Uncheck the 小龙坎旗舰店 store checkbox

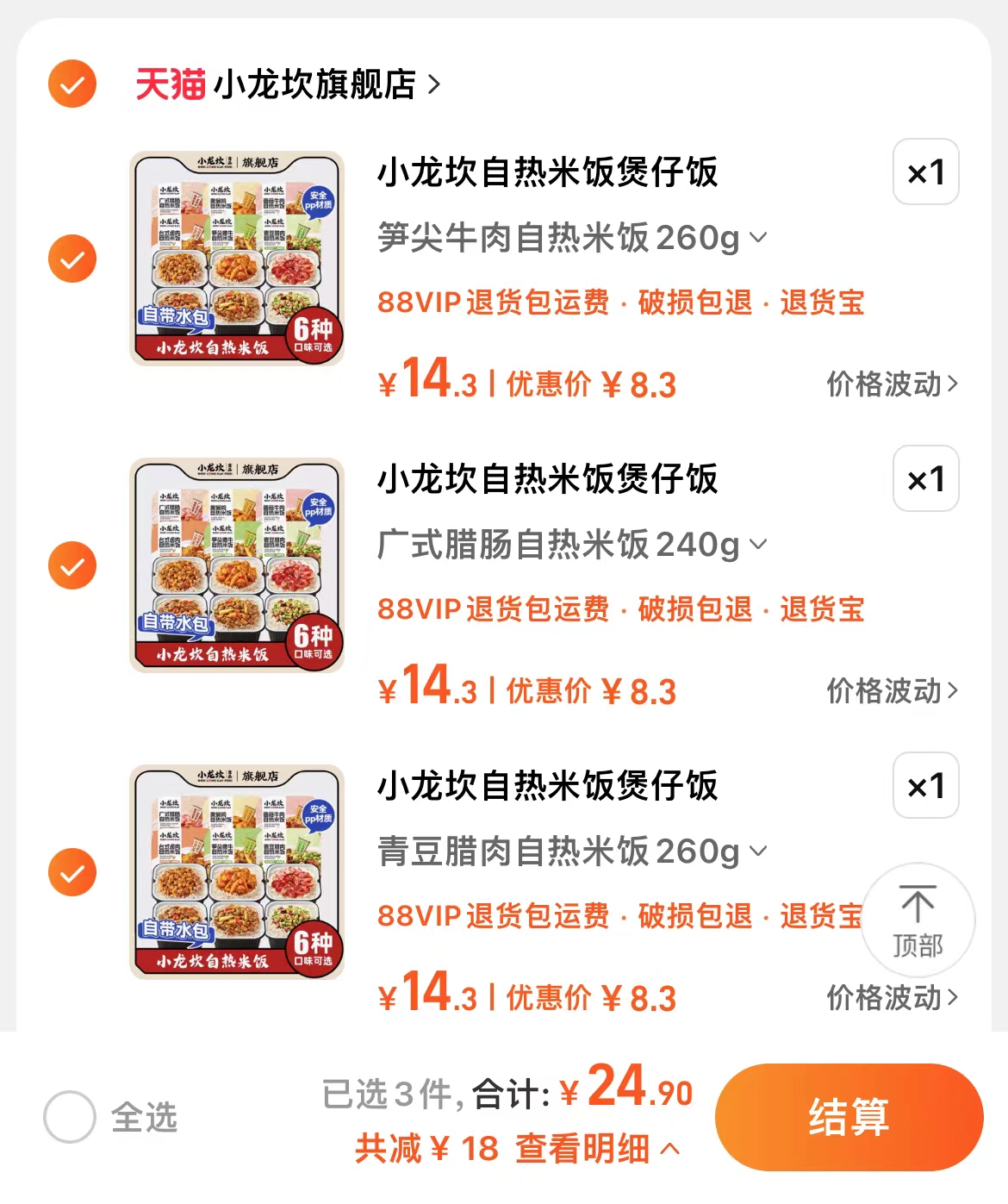click(x=72, y=84)
